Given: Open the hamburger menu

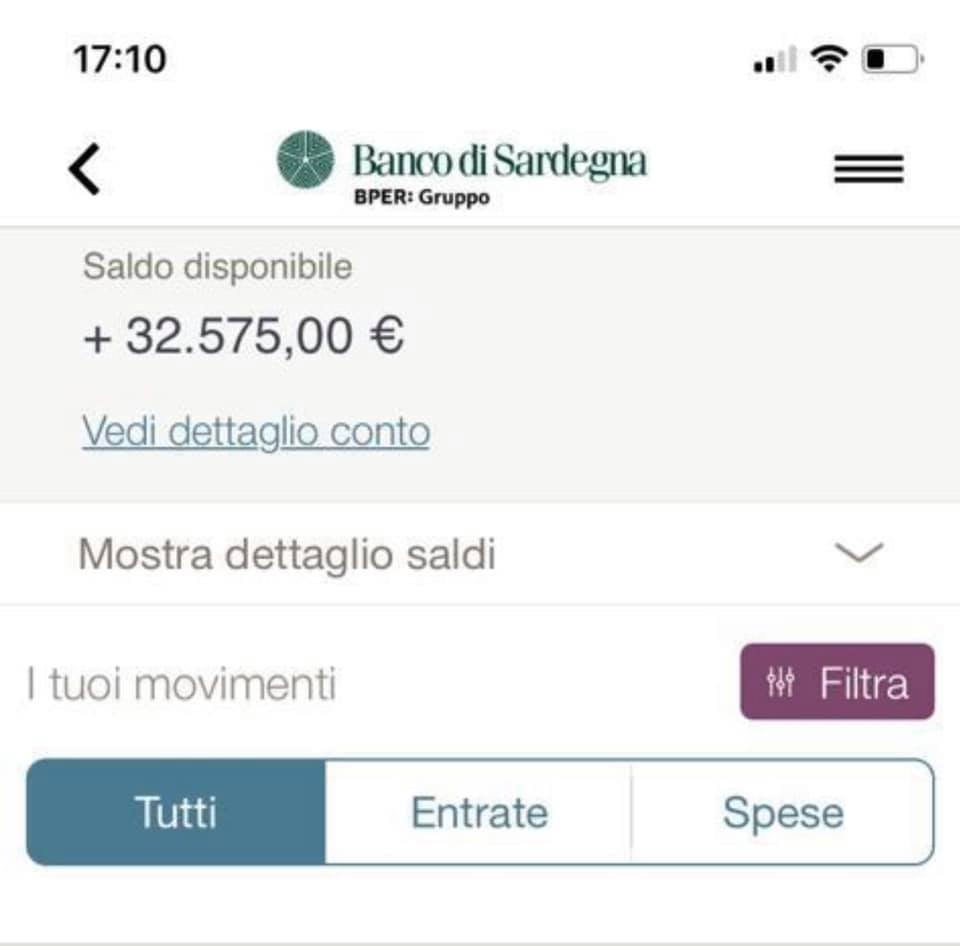Looking at the screenshot, I should coord(868,169).
